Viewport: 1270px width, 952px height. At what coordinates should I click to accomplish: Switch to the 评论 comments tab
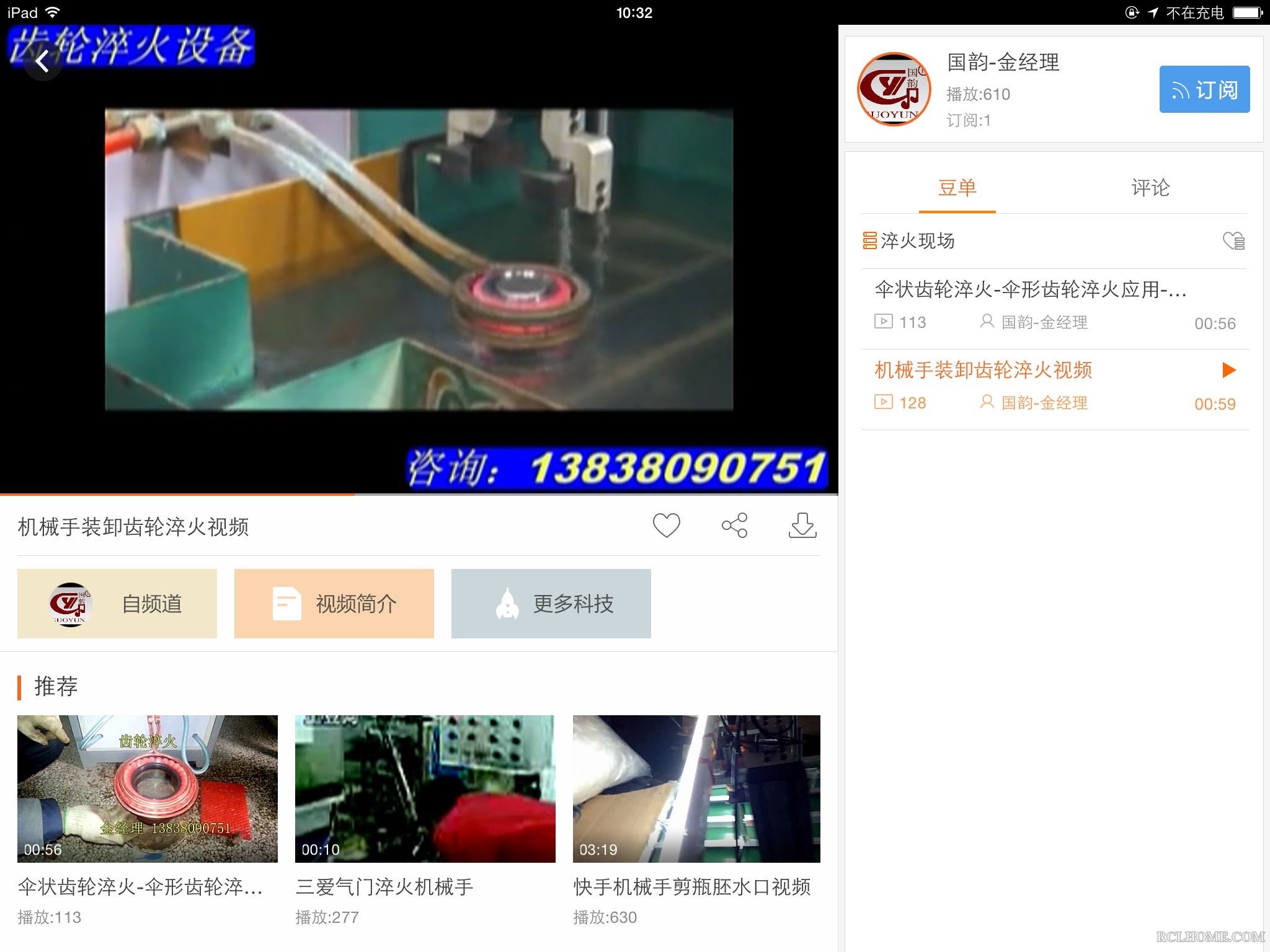pos(1150,188)
